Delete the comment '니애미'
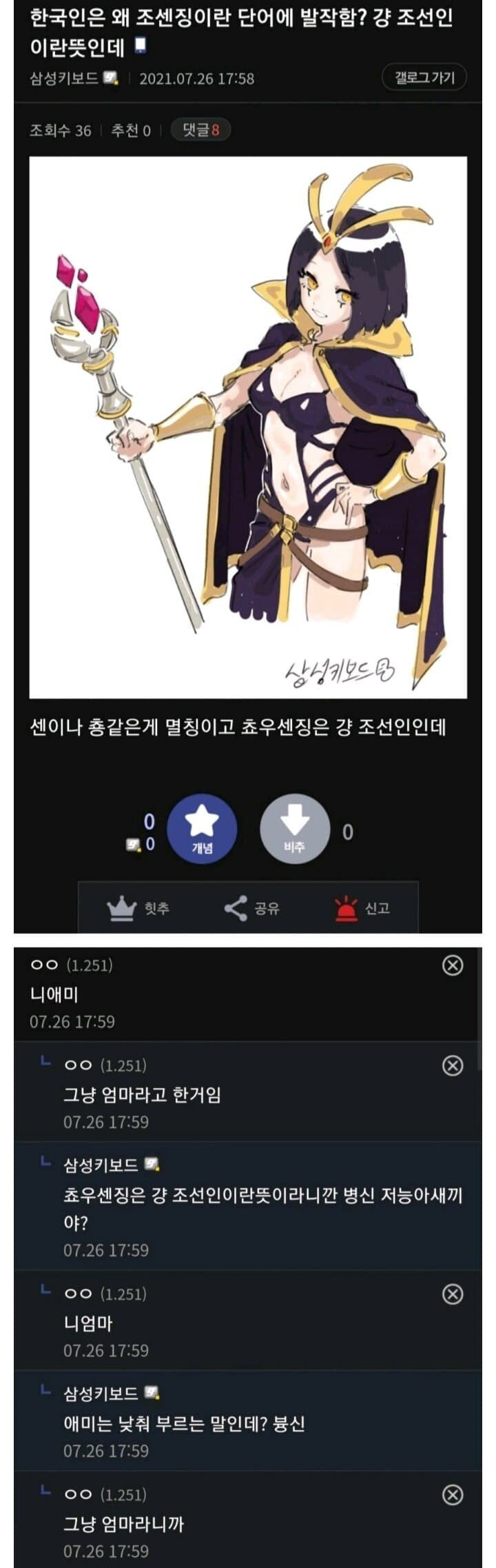496x1568 pixels. [x=452, y=965]
